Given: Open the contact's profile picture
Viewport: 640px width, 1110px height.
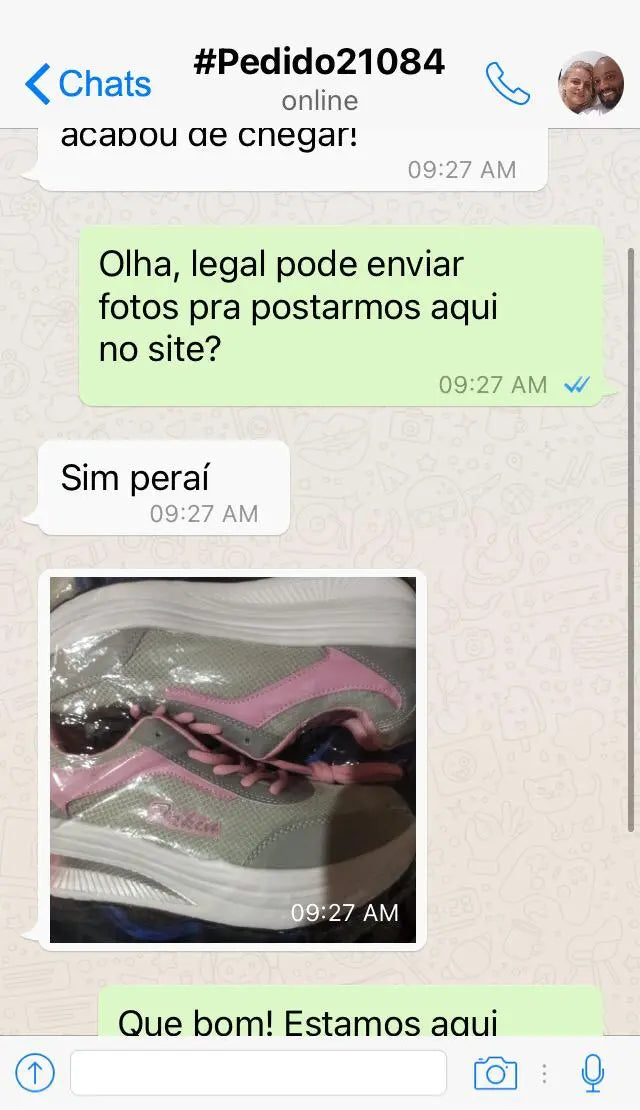Looking at the screenshot, I should click(x=590, y=83).
